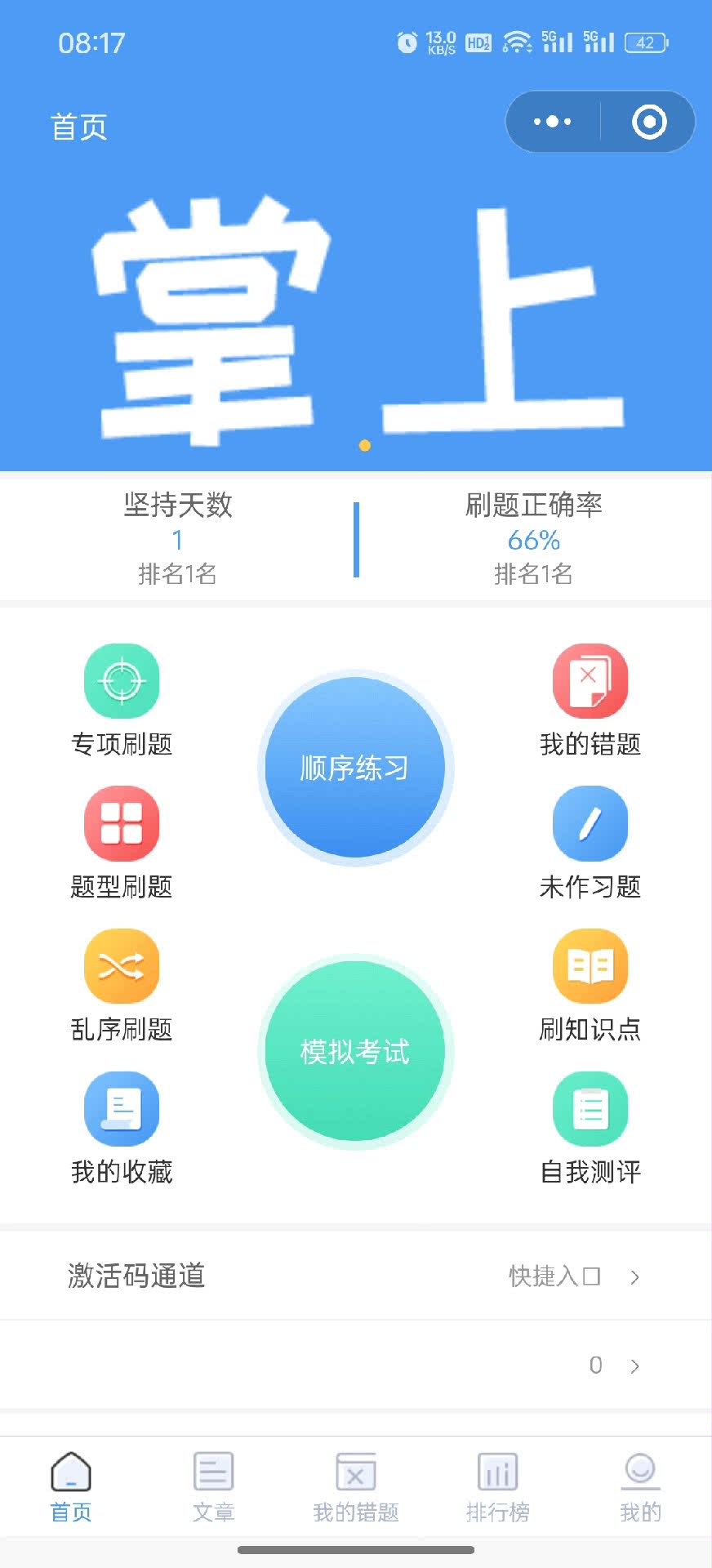
Task: Start 顺序练习 sequential practice
Action: tap(355, 768)
